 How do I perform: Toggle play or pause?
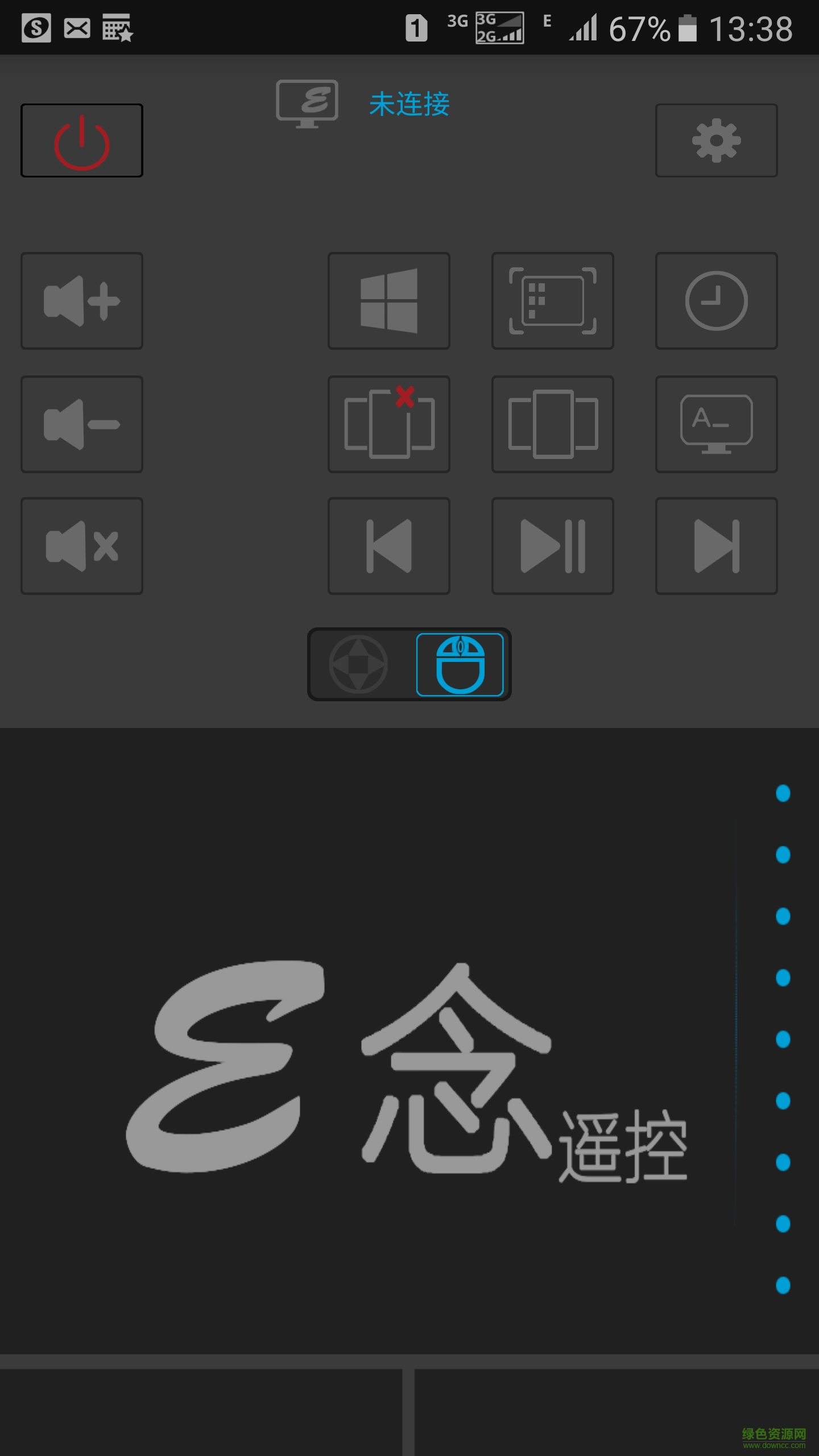552,546
